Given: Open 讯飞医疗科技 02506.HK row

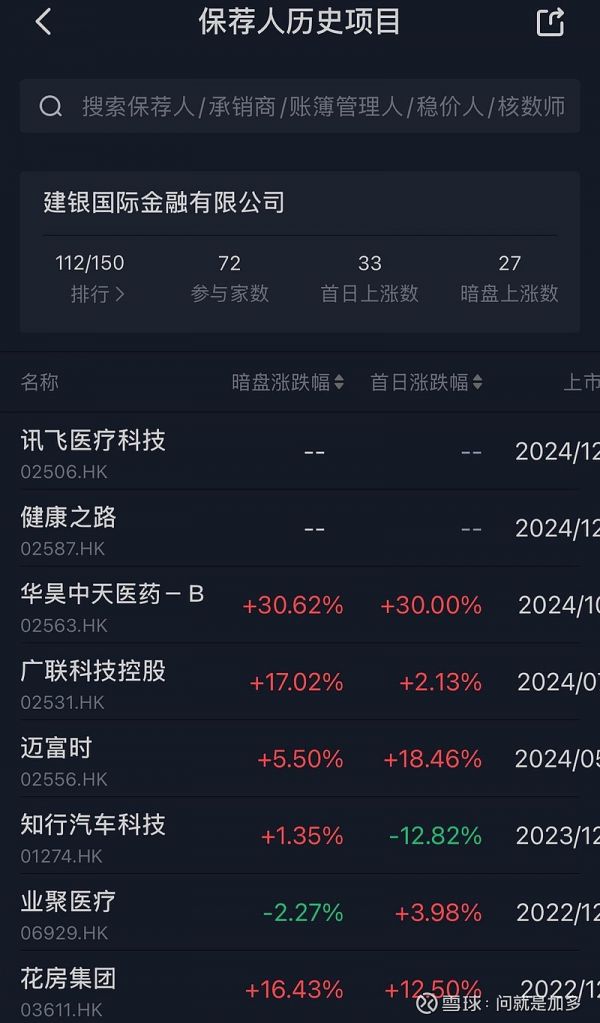Looking at the screenshot, I should tap(300, 452).
